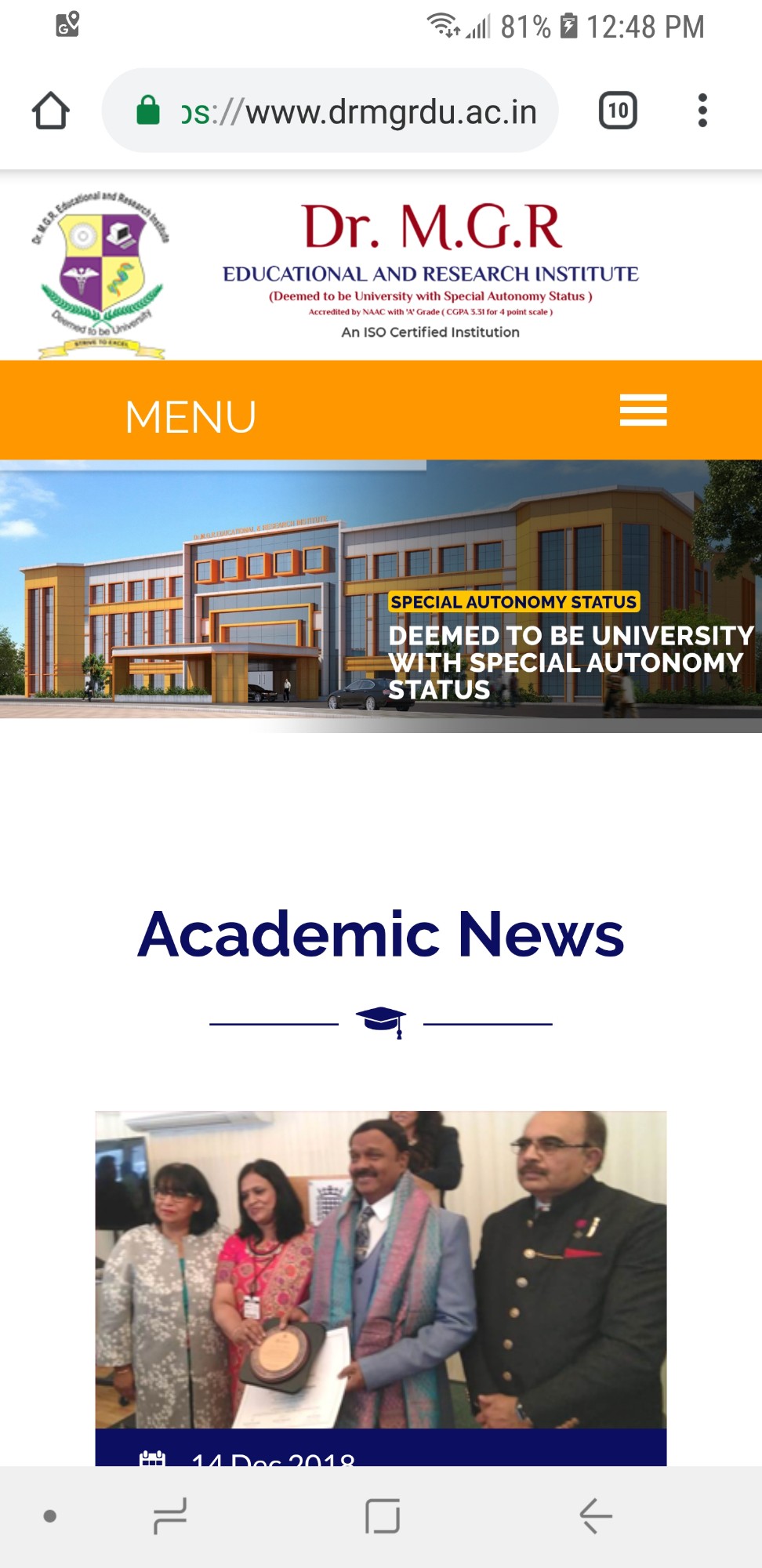
Task: Expand the hamburger MENU button
Action: pyautogui.click(x=643, y=410)
